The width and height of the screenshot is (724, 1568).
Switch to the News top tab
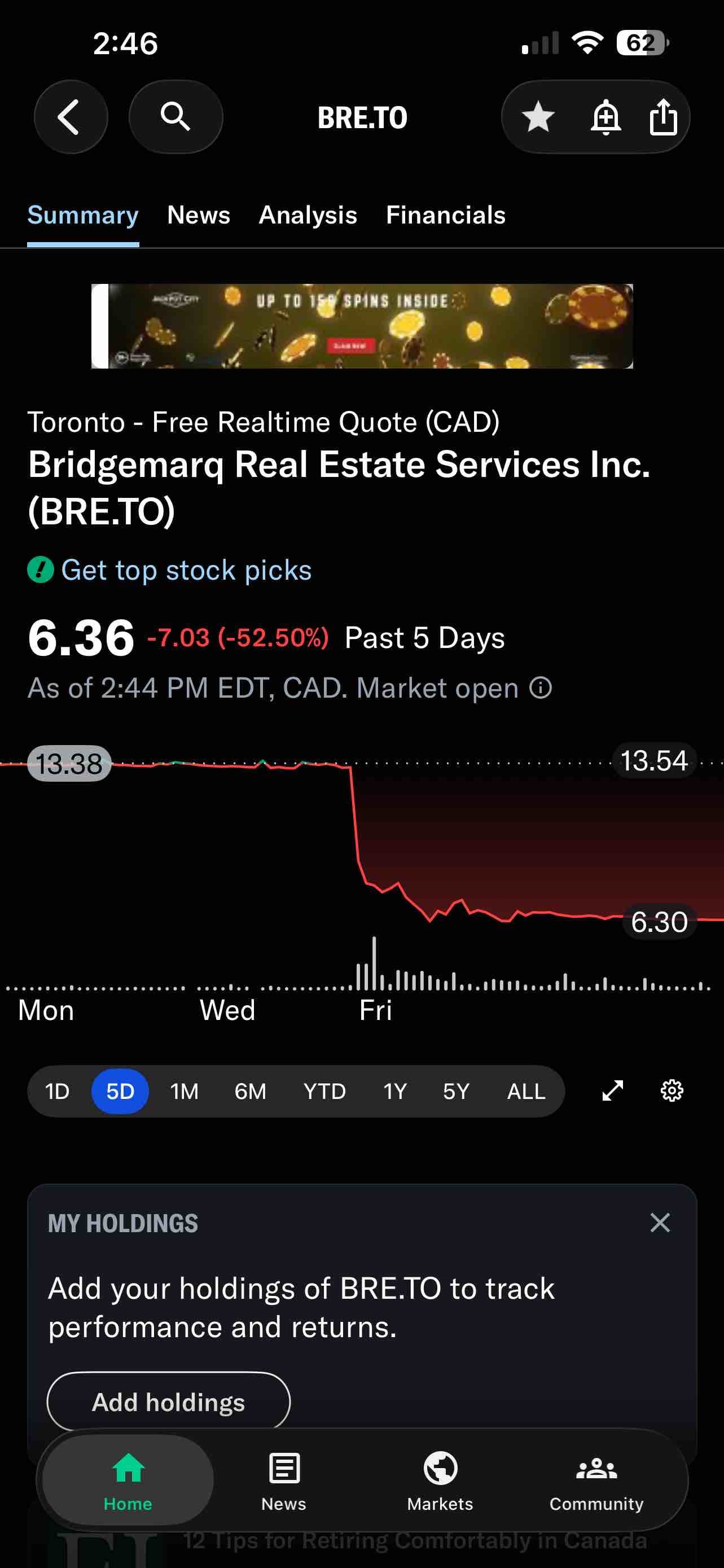pos(198,216)
